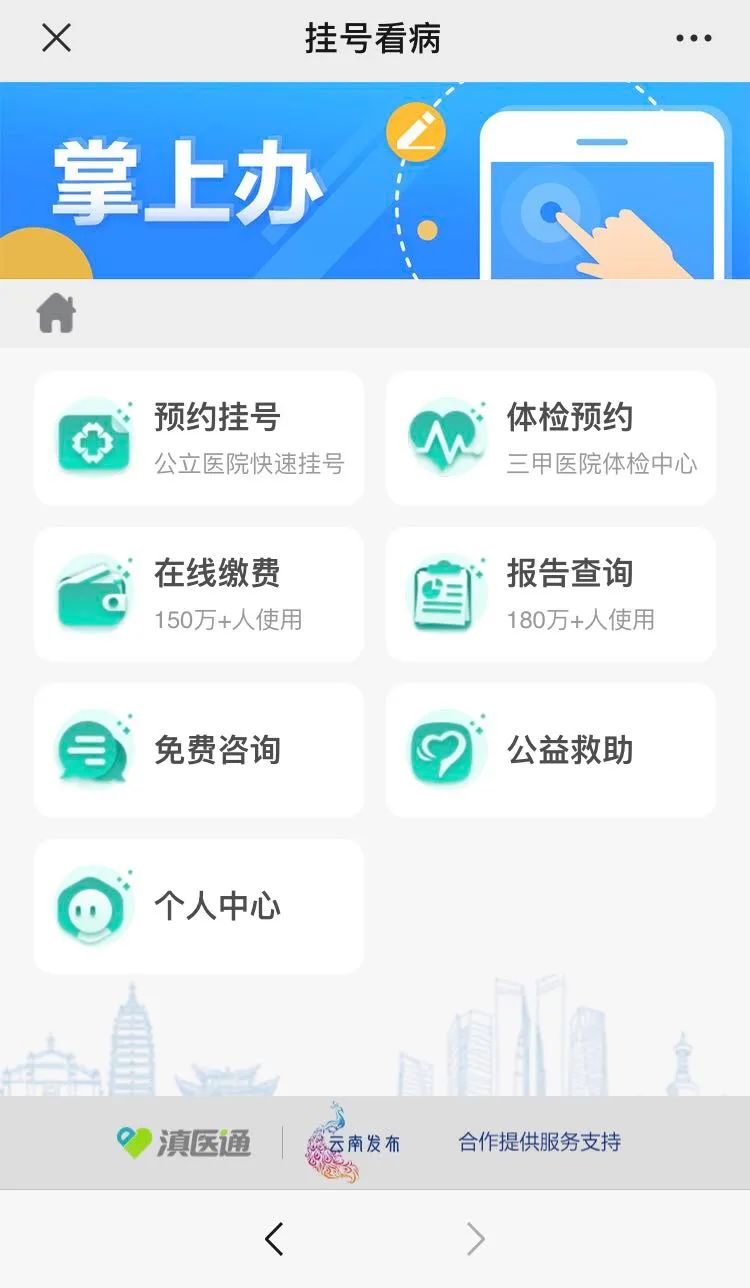This screenshot has width=750, height=1288.
Task: Open the 公益救助 card
Action: click(551, 750)
